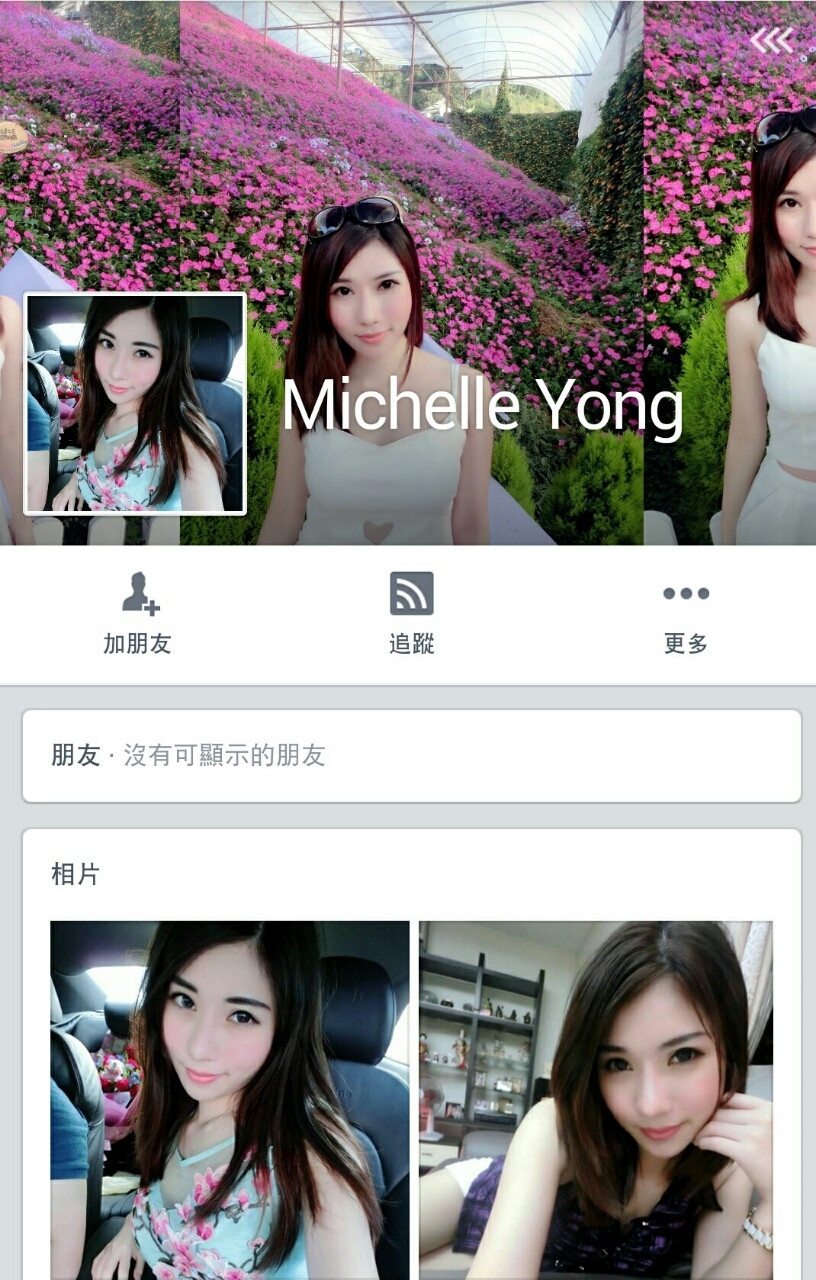This screenshot has width=816, height=1280.
Task: Tap 加朋友 to add friend
Action: coord(138,613)
